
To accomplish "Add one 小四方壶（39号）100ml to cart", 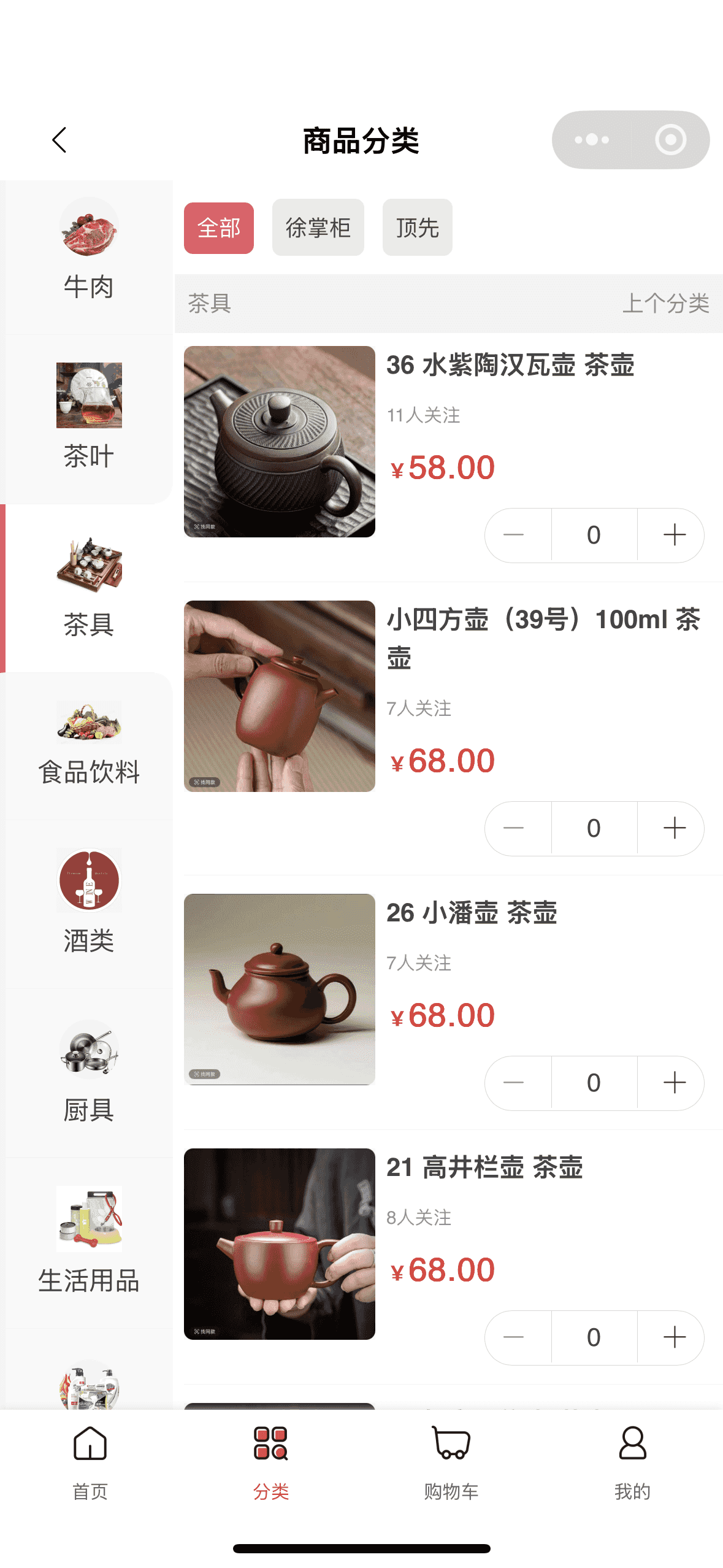I will (674, 828).
